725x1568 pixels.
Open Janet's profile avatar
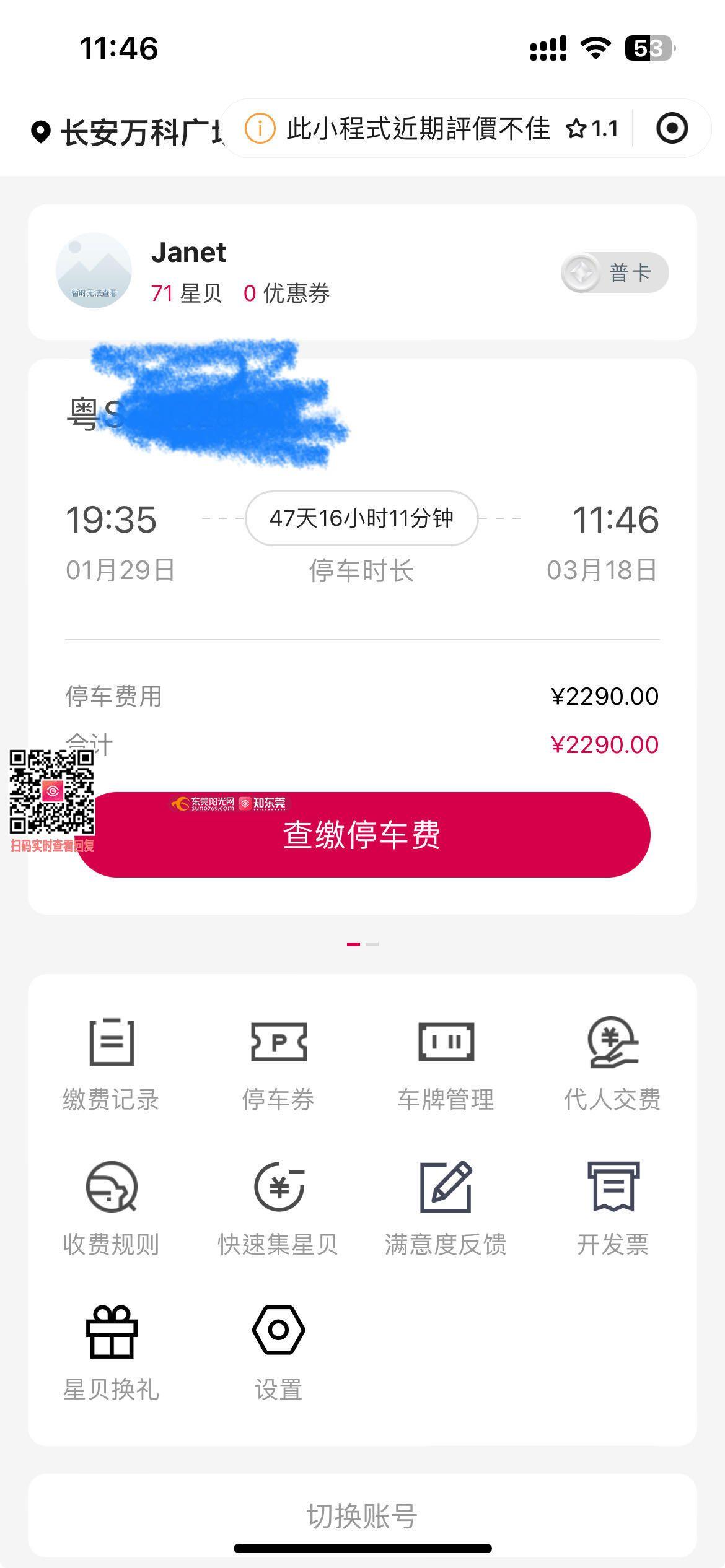click(94, 271)
